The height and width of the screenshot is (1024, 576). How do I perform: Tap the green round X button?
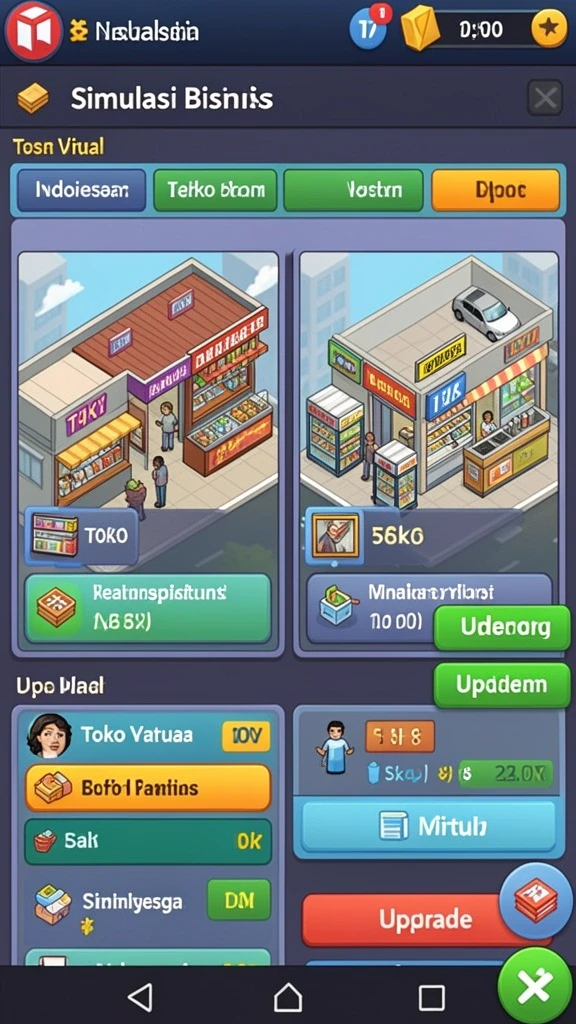[x=535, y=985]
